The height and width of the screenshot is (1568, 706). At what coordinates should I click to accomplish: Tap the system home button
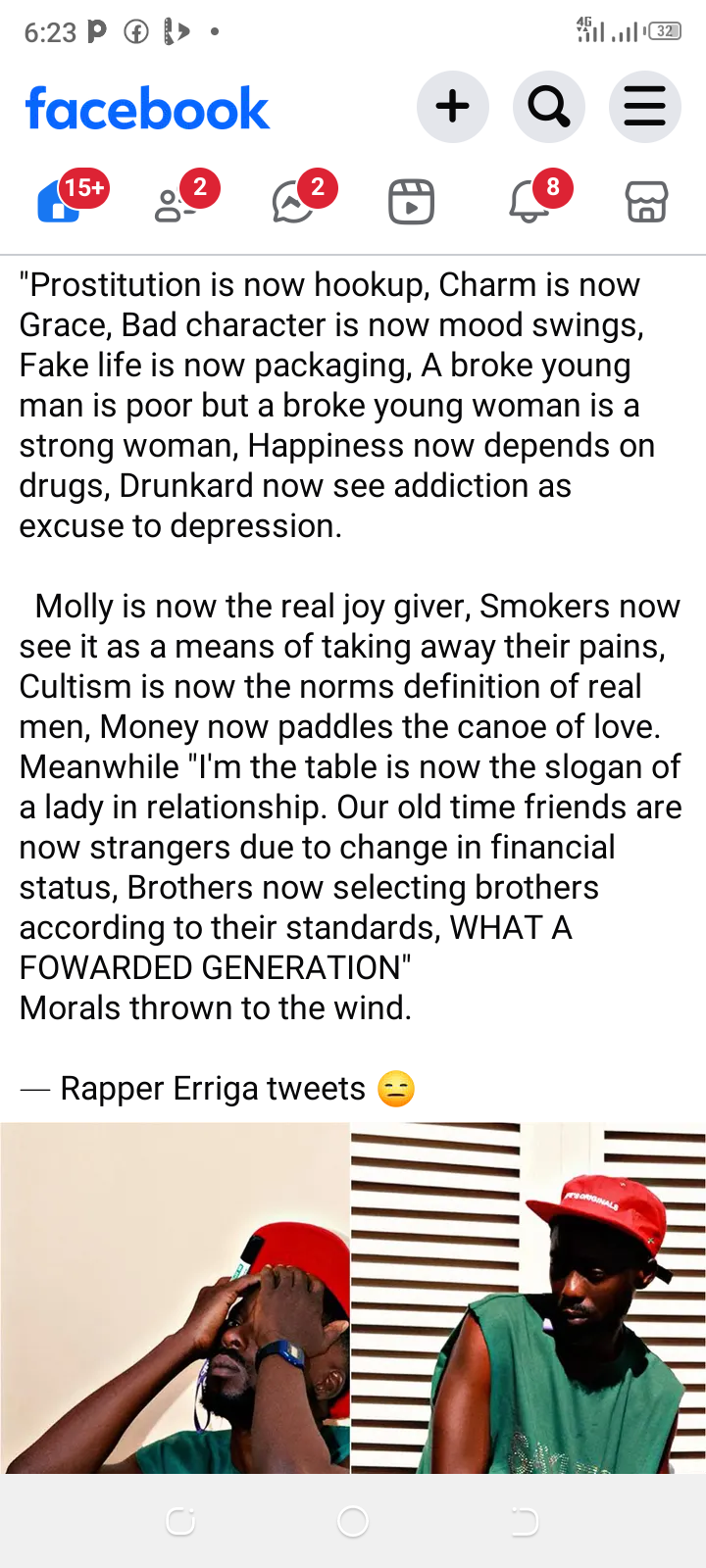point(353,1521)
